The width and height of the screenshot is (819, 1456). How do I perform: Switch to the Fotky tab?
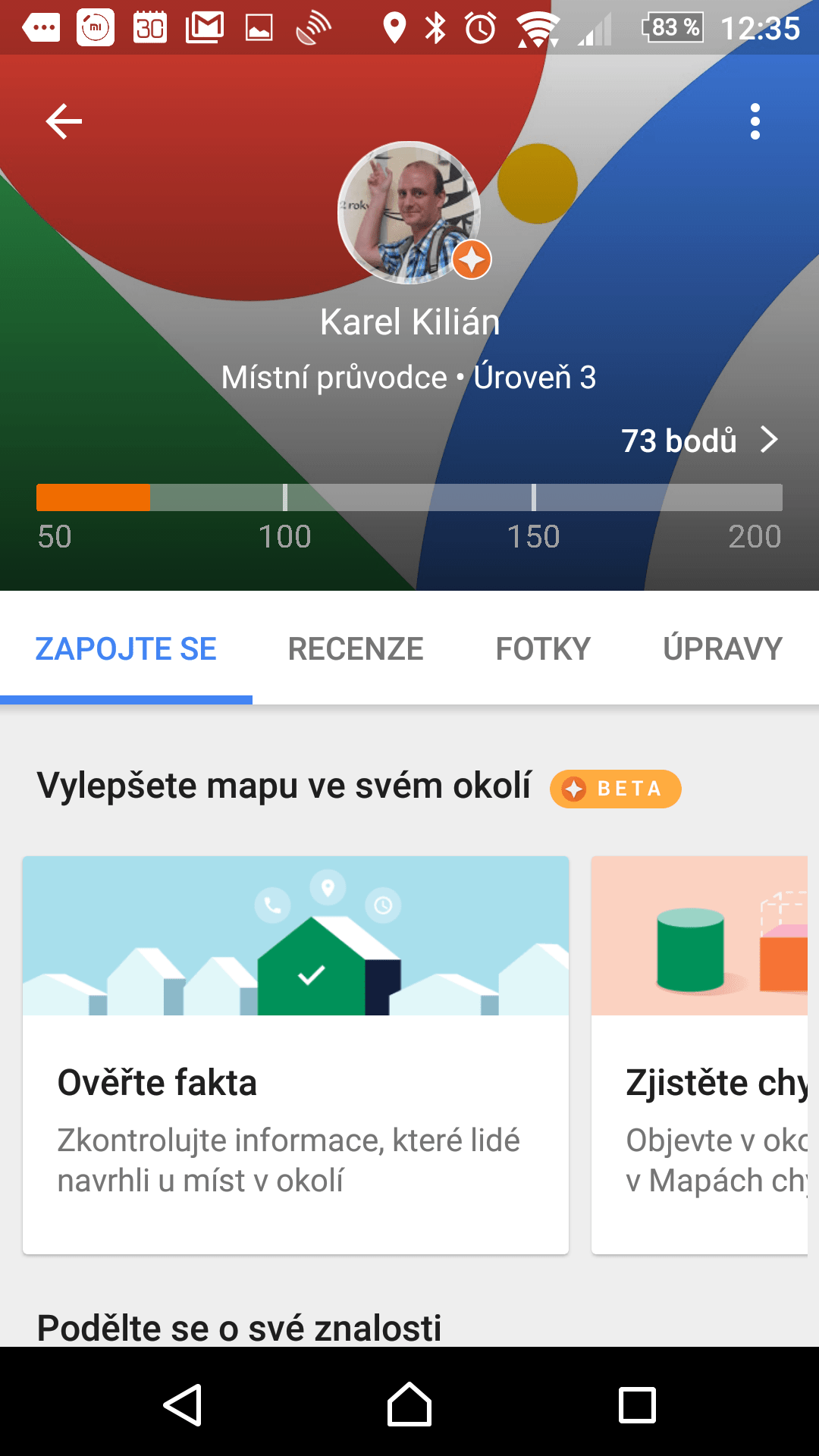click(x=543, y=649)
